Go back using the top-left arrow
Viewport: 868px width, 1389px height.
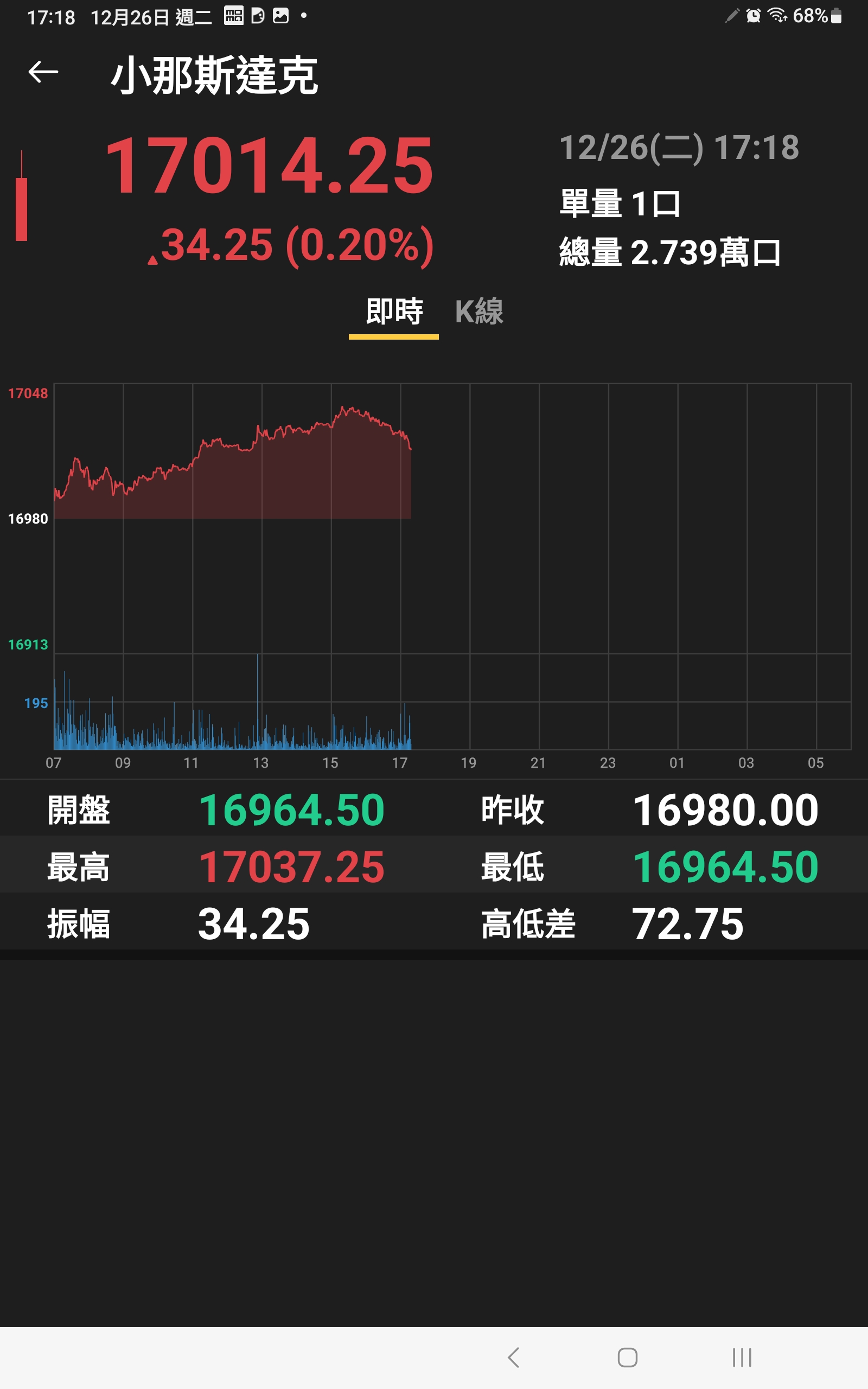tap(43, 72)
